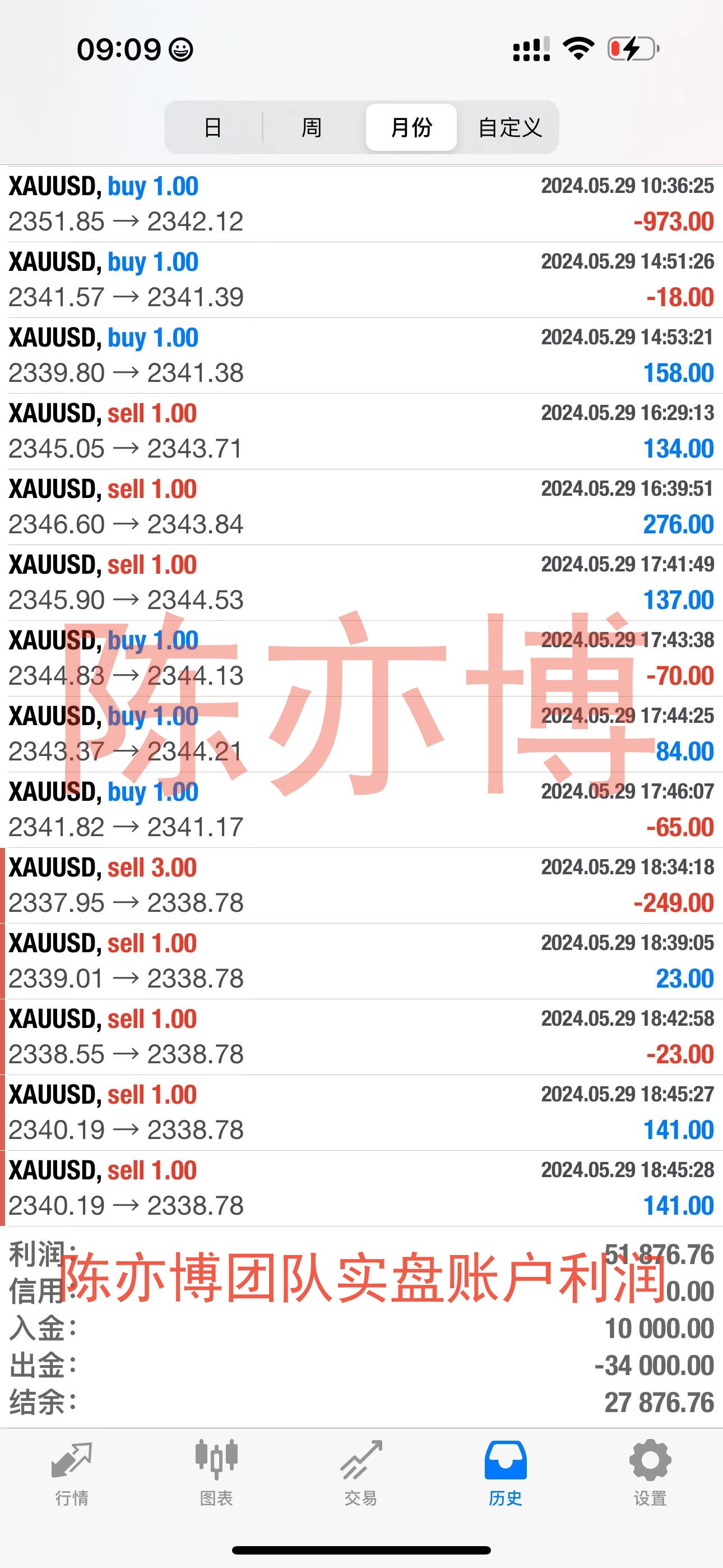This screenshot has width=723, height=1568.
Task: Open the 自定义 custom period option
Action: (x=509, y=127)
